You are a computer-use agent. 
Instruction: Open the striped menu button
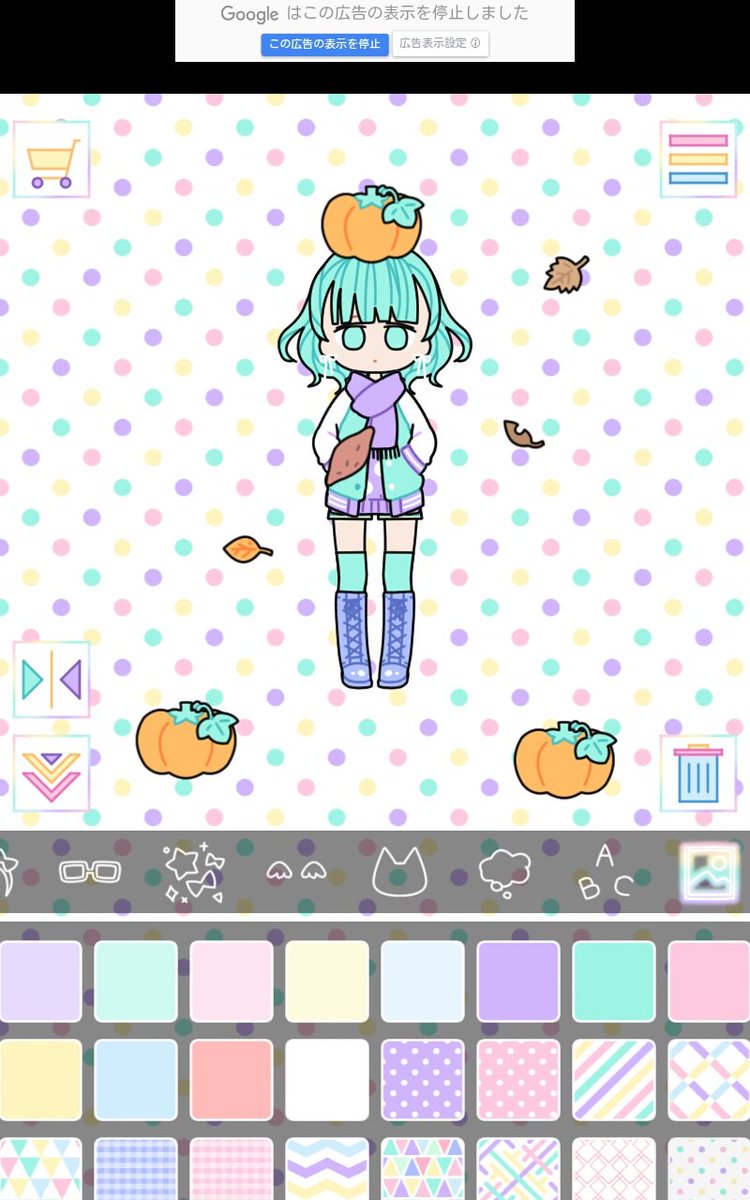point(698,159)
